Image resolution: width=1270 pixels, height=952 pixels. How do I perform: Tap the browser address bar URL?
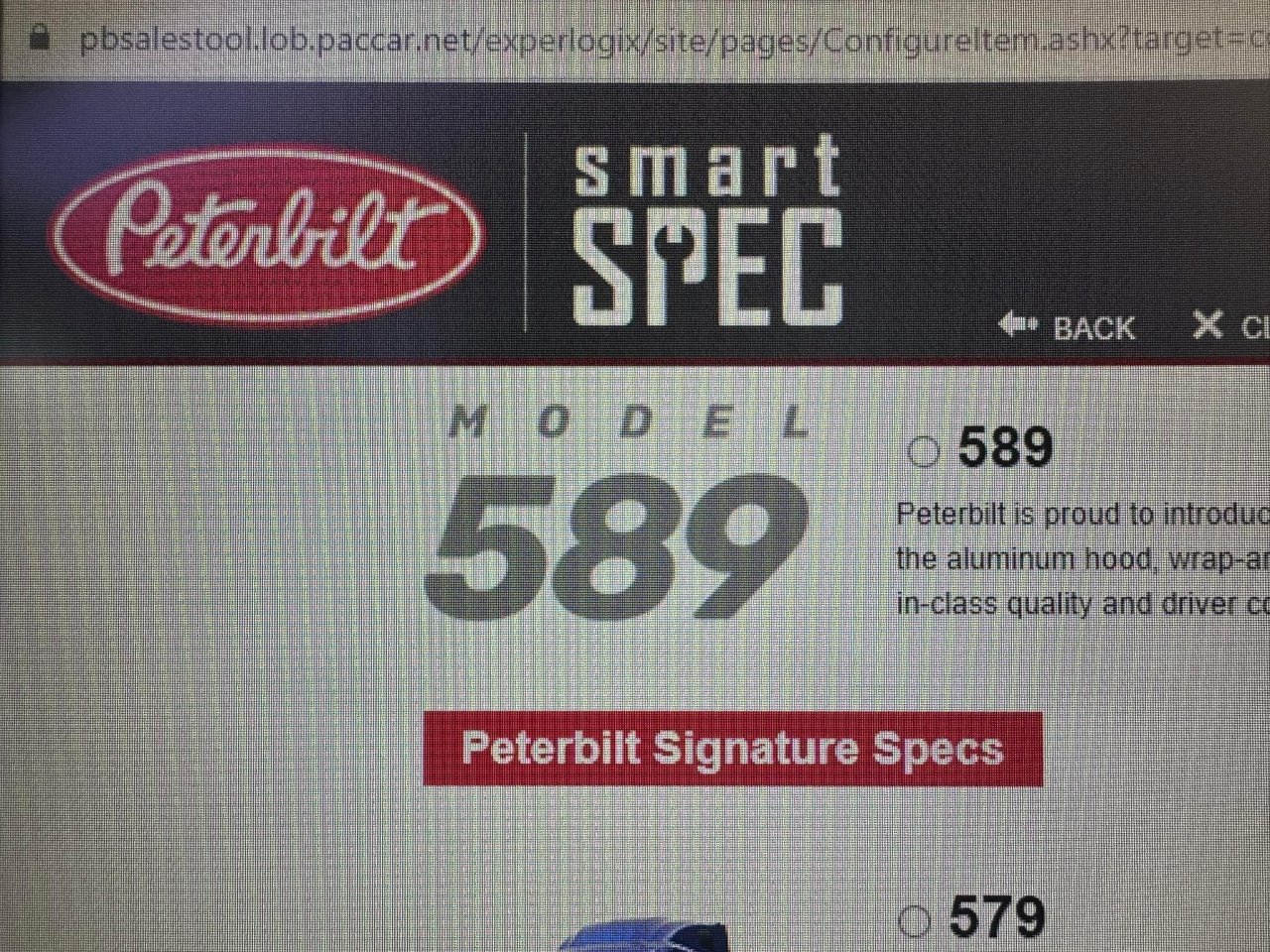tap(655, 40)
